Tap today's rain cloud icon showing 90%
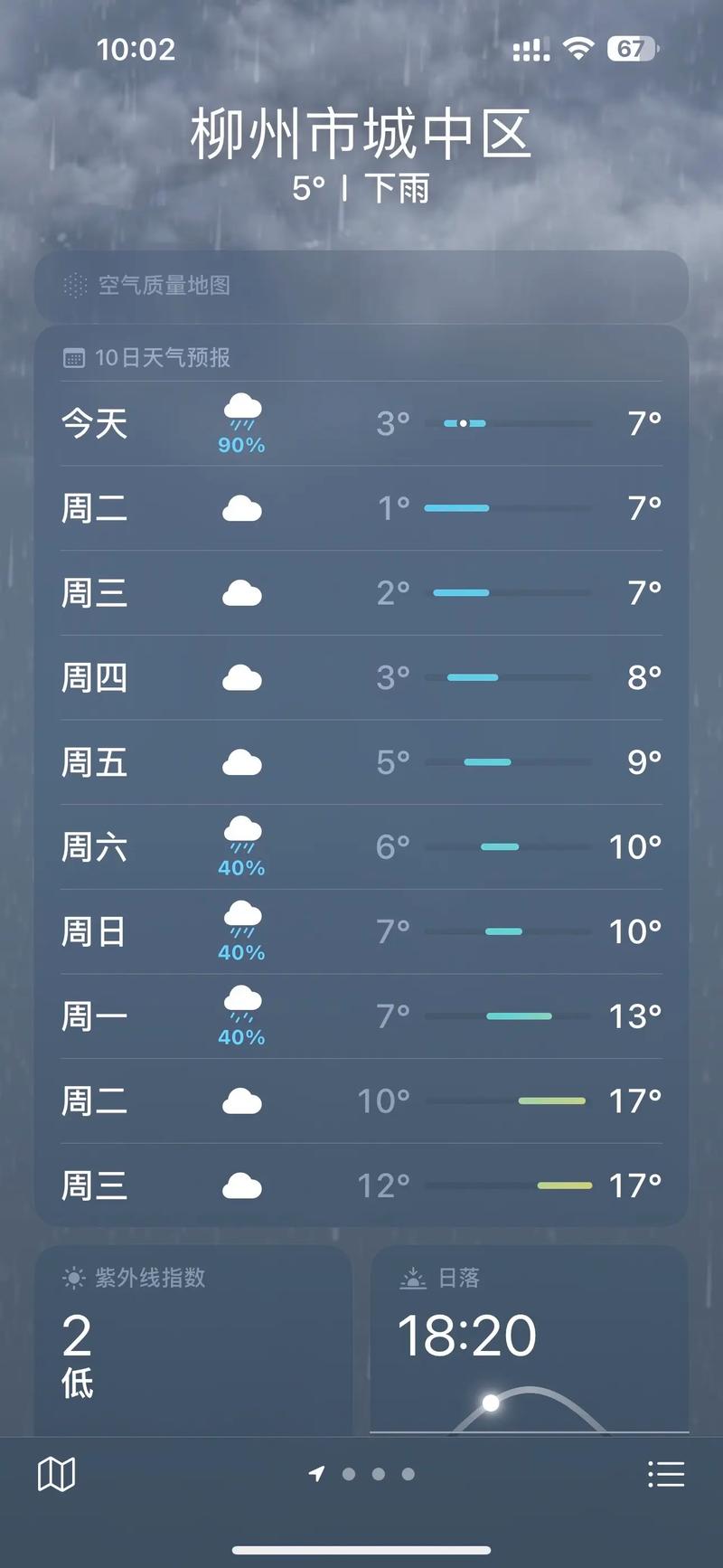Viewport: 723px width, 1568px height. 241,416
